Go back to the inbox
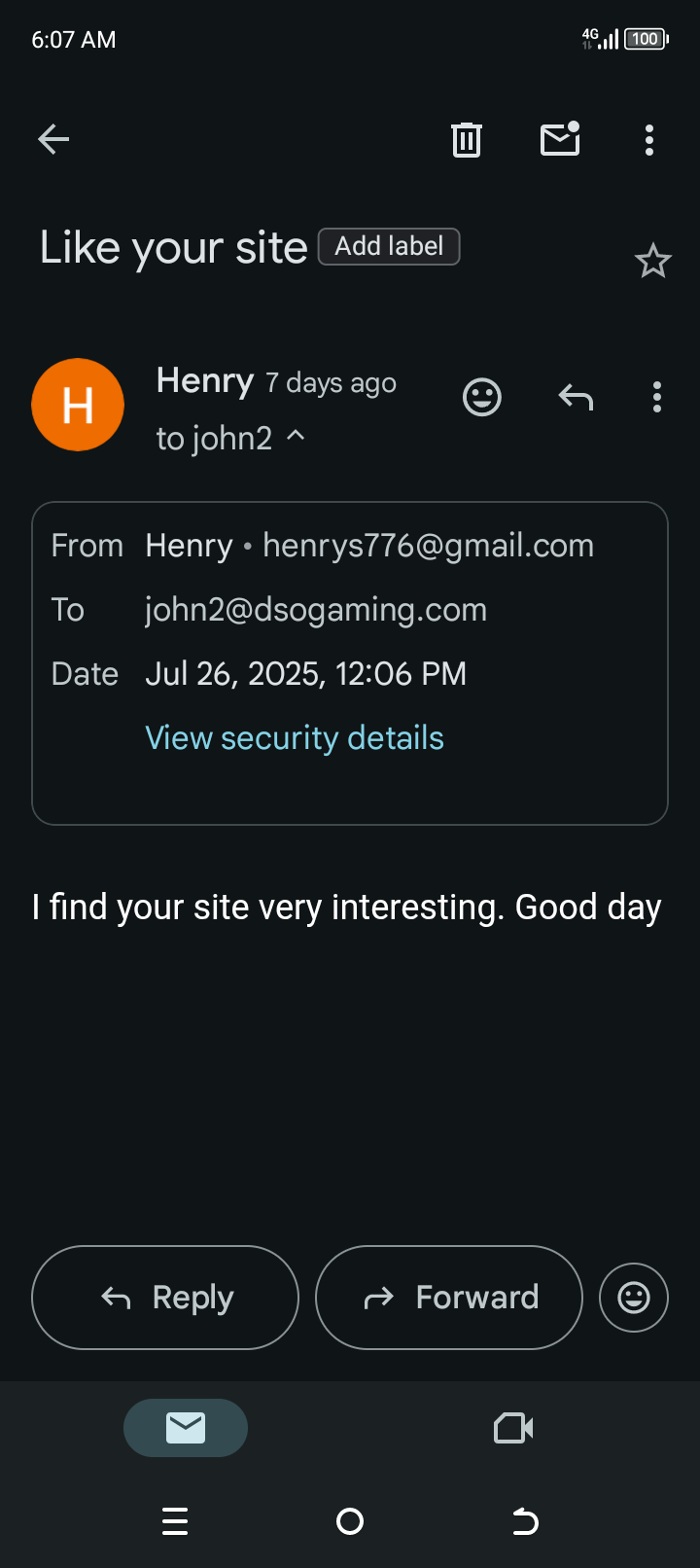This screenshot has height=1568, width=700. (53, 140)
